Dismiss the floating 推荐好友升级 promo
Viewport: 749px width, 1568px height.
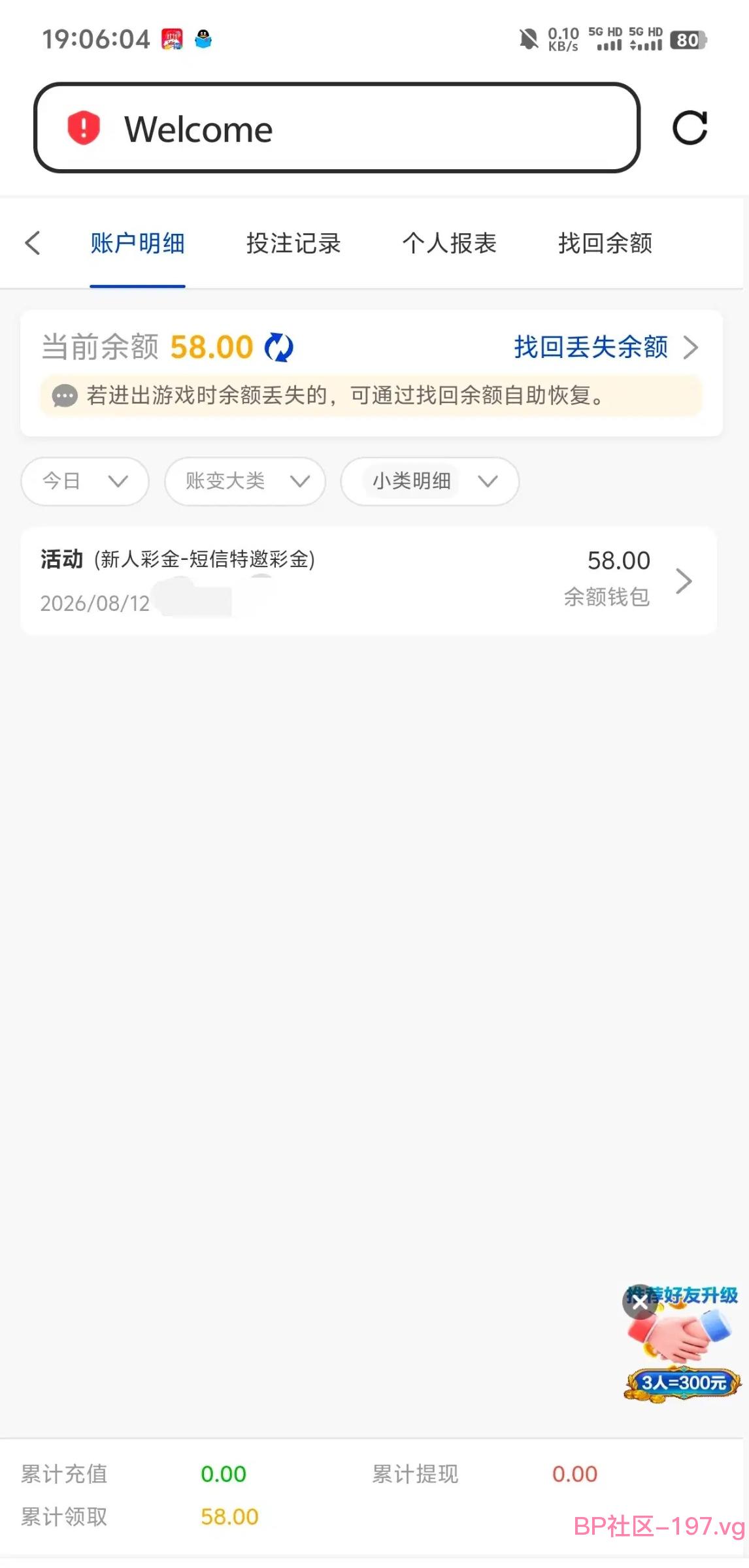point(639,1303)
